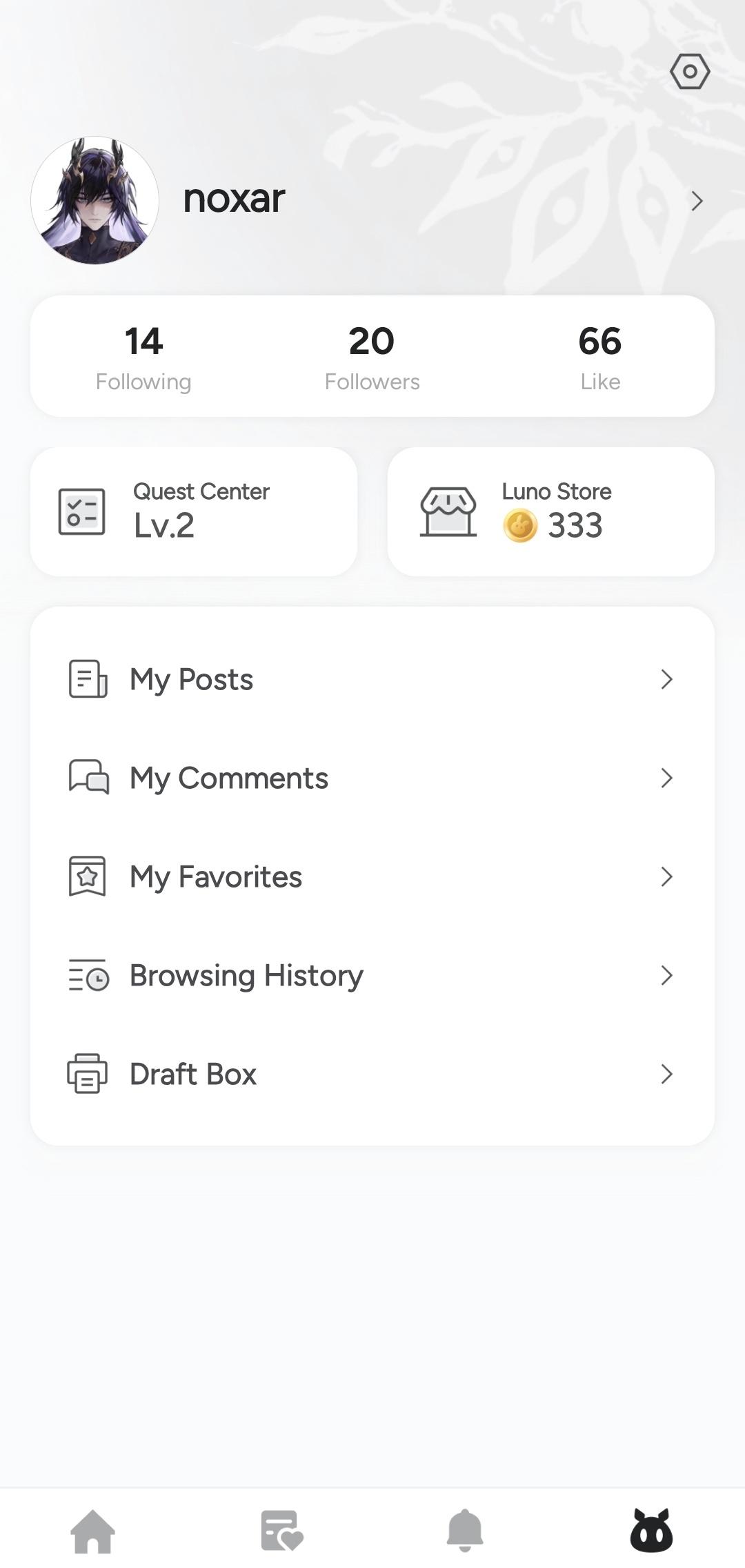View the Followers list
Viewport: 745px width, 1568px height.
click(372, 357)
